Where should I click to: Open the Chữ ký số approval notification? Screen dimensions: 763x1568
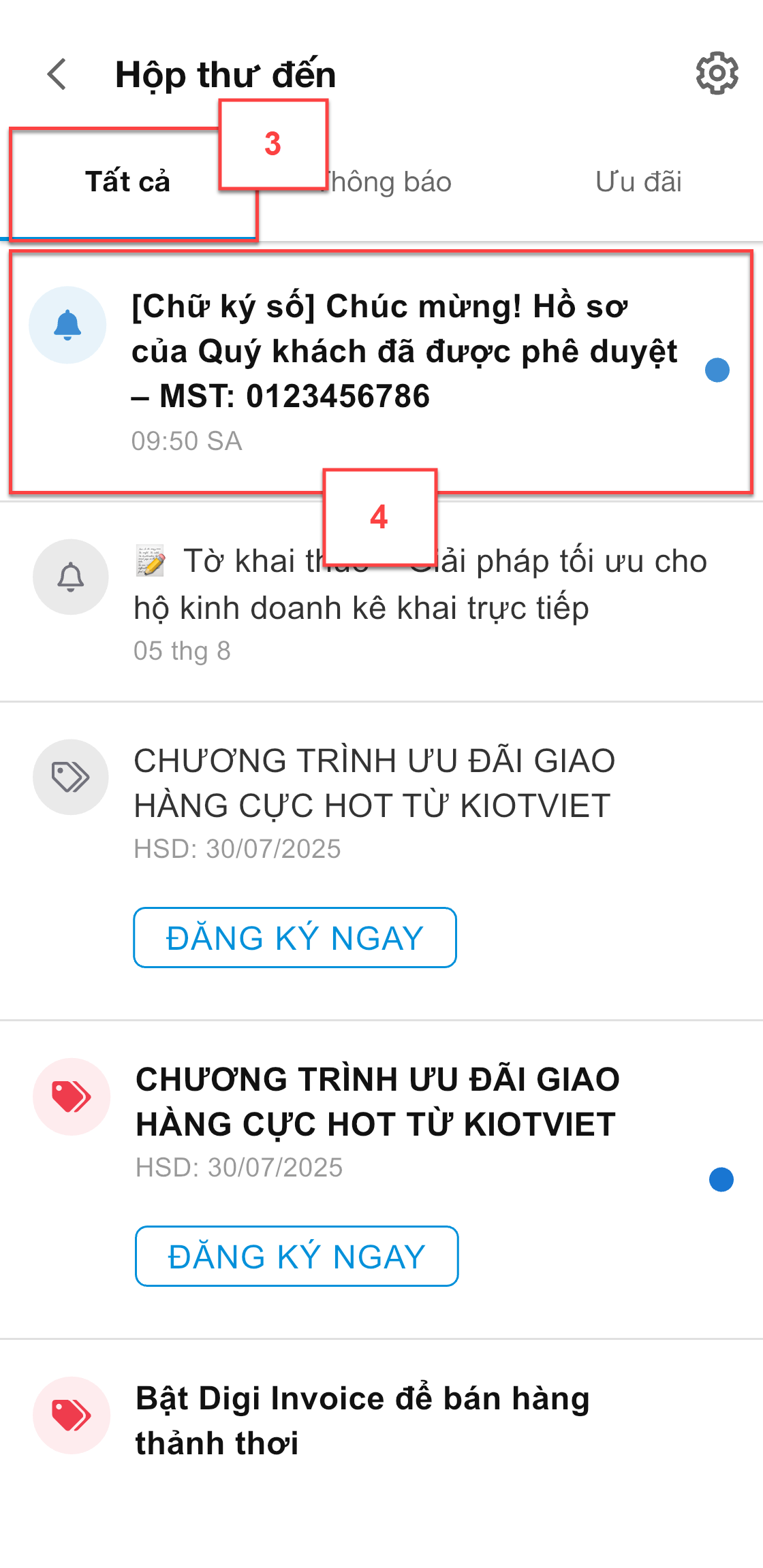click(x=381, y=372)
